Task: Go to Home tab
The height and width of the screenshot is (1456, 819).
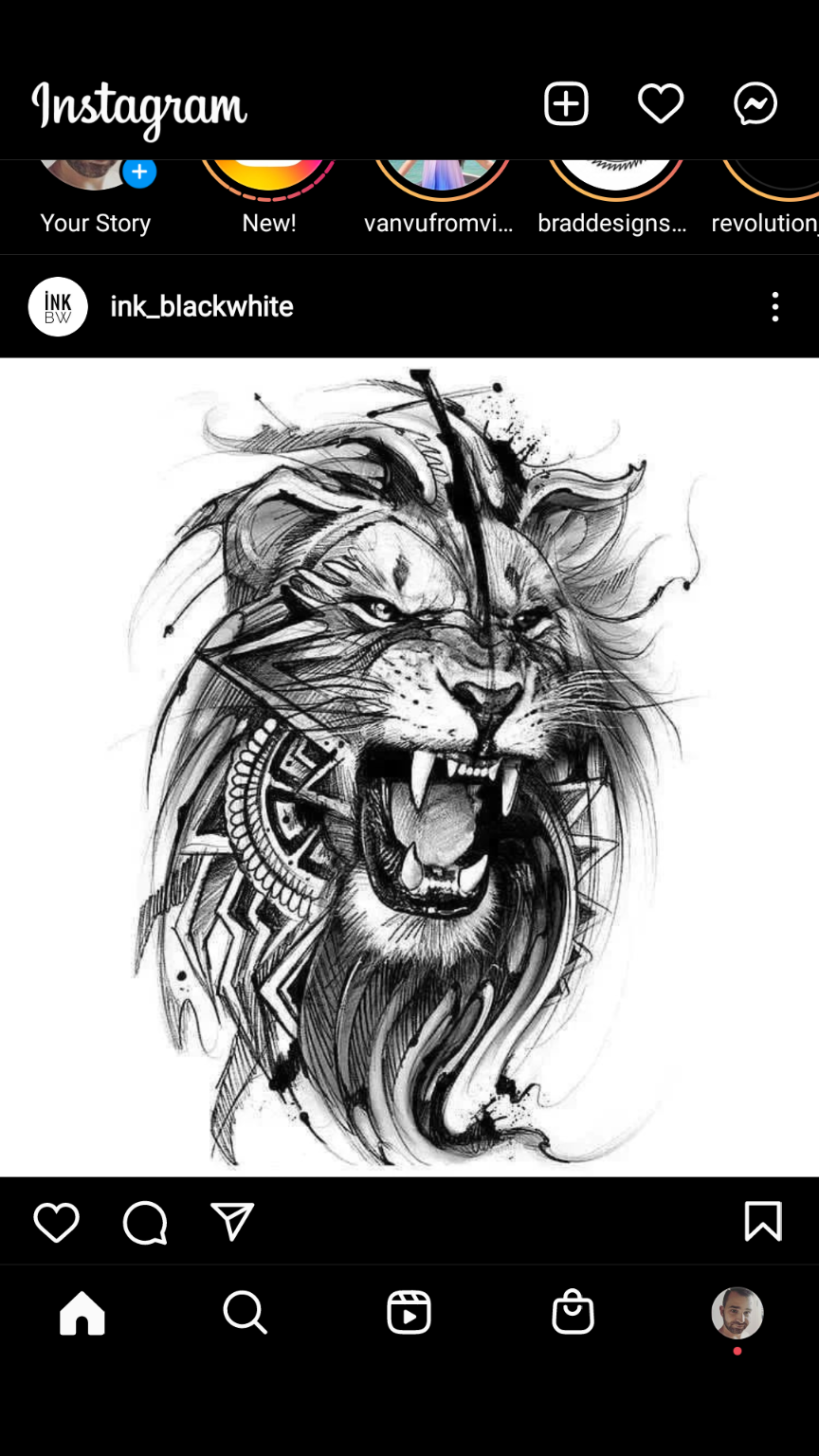Action: pyautogui.click(x=82, y=1313)
